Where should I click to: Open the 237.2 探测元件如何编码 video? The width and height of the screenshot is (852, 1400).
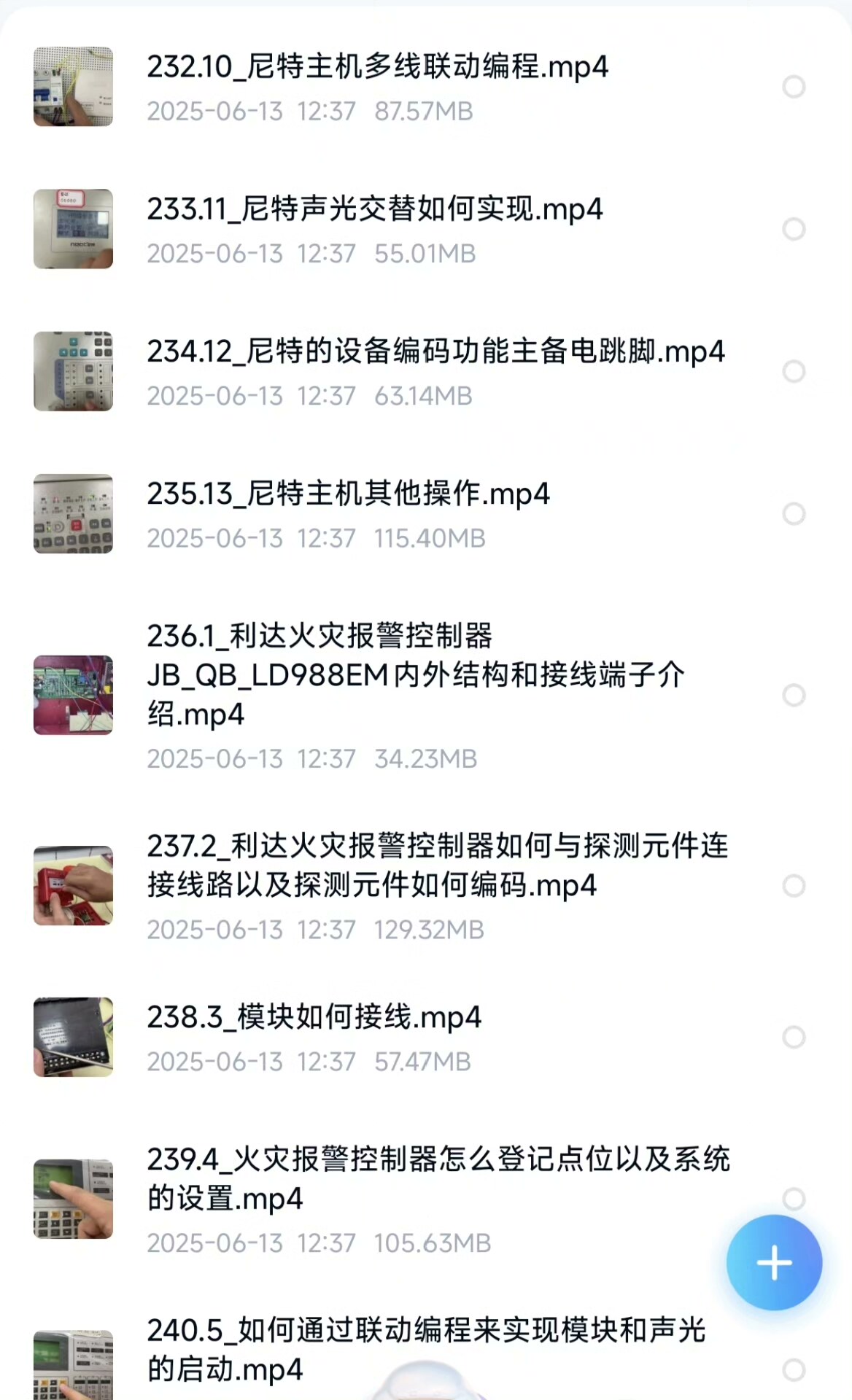(437, 866)
